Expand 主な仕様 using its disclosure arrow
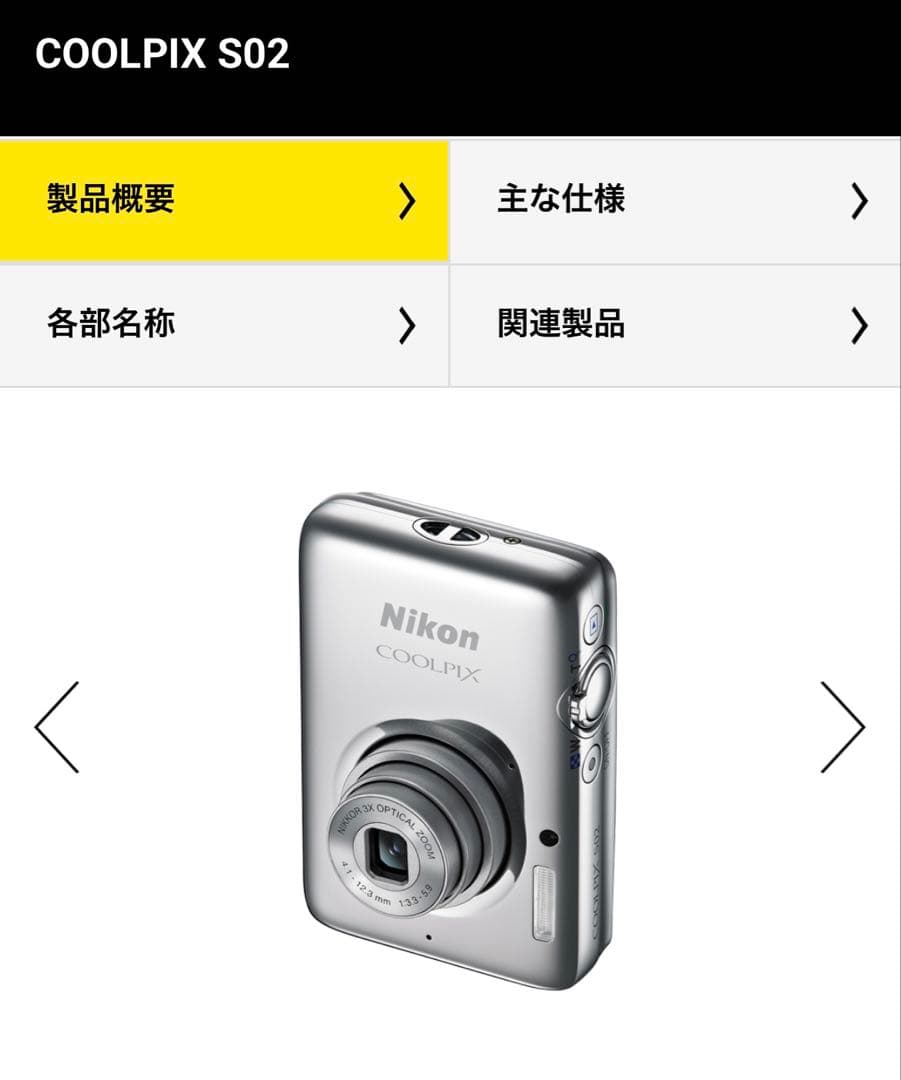 click(x=858, y=202)
